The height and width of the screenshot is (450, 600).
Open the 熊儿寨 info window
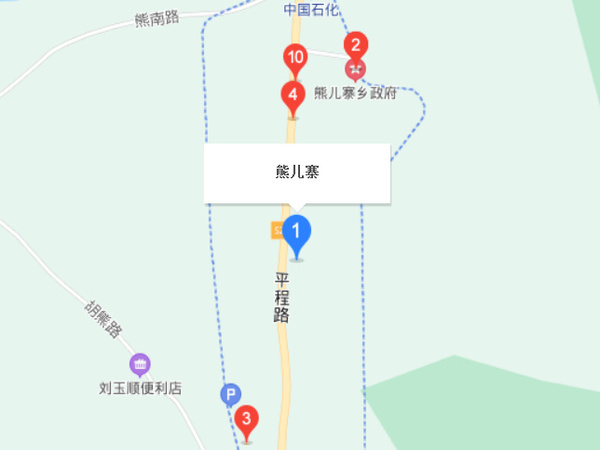pyautogui.click(x=297, y=173)
